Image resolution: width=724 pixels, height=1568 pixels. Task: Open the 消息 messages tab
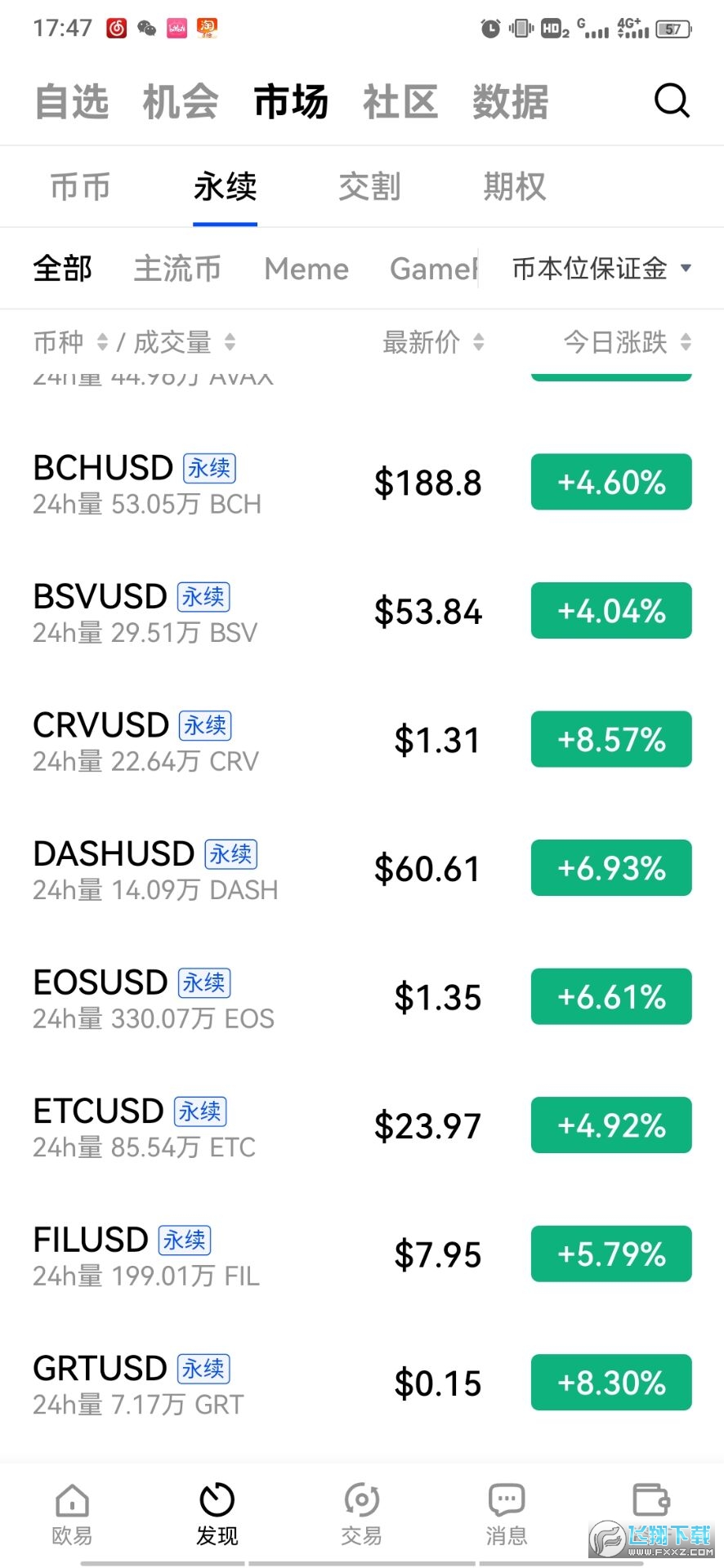click(507, 1514)
